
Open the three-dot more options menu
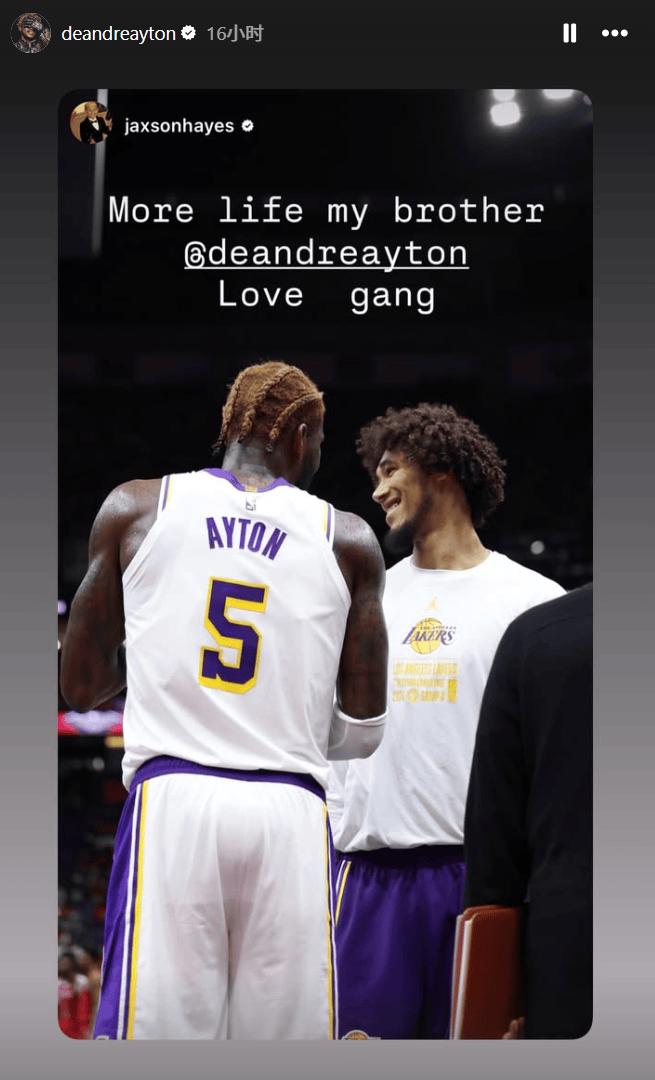coord(614,33)
